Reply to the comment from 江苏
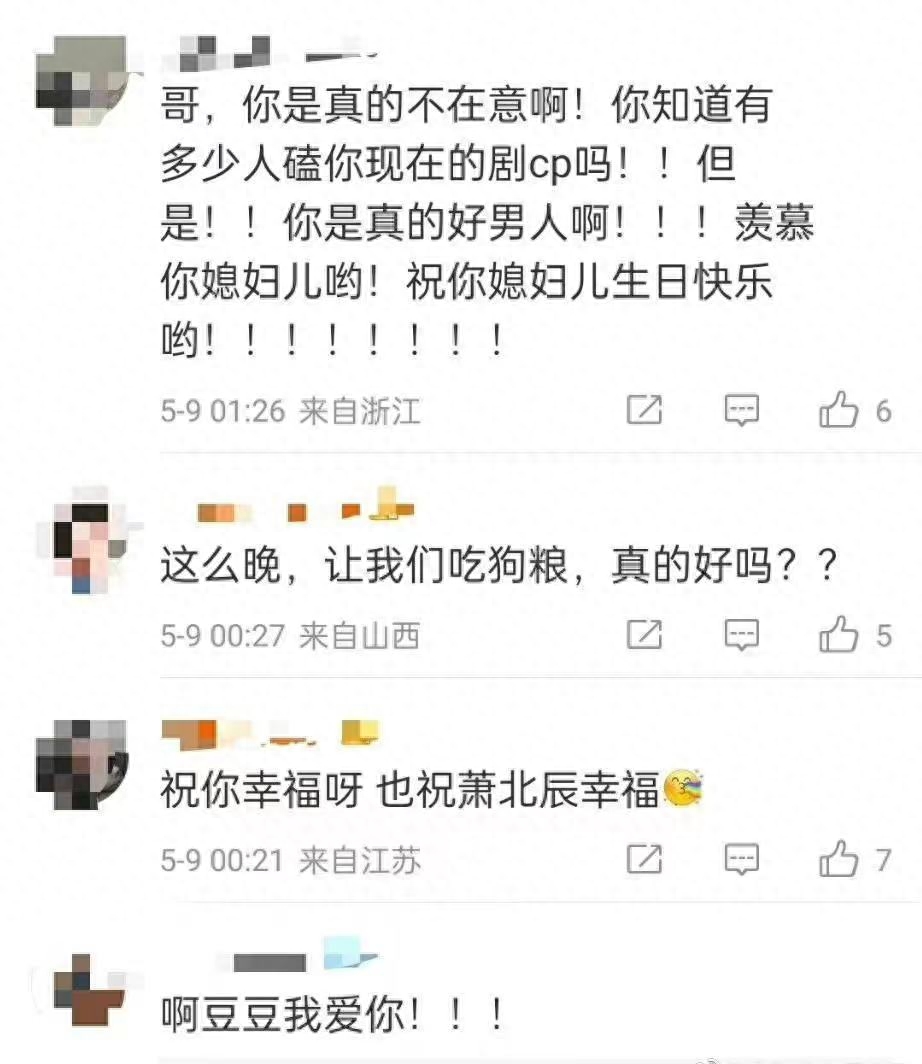The width and height of the screenshot is (922, 1064). click(741, 859)
